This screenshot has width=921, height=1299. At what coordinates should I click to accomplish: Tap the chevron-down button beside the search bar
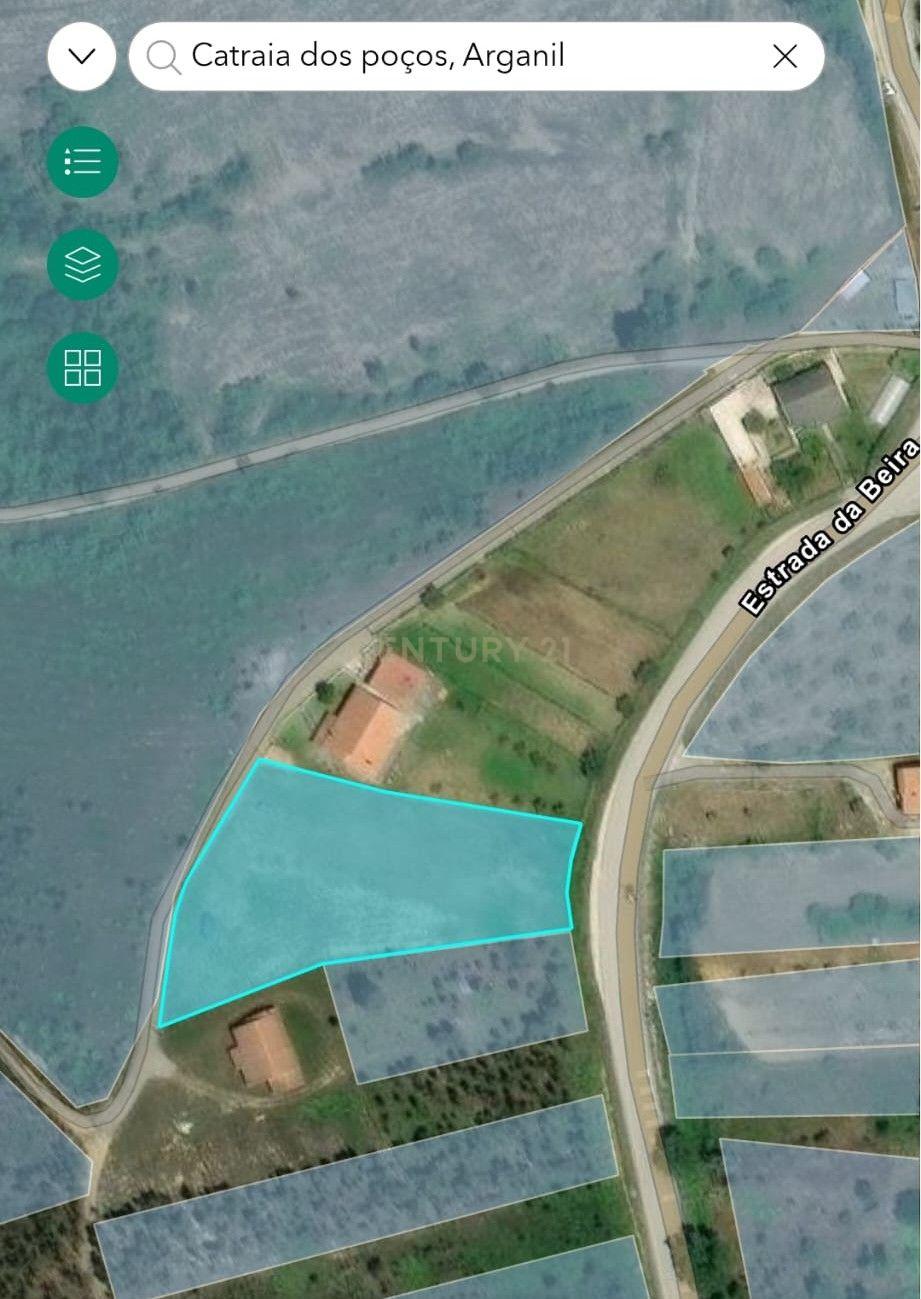(82, 57)
